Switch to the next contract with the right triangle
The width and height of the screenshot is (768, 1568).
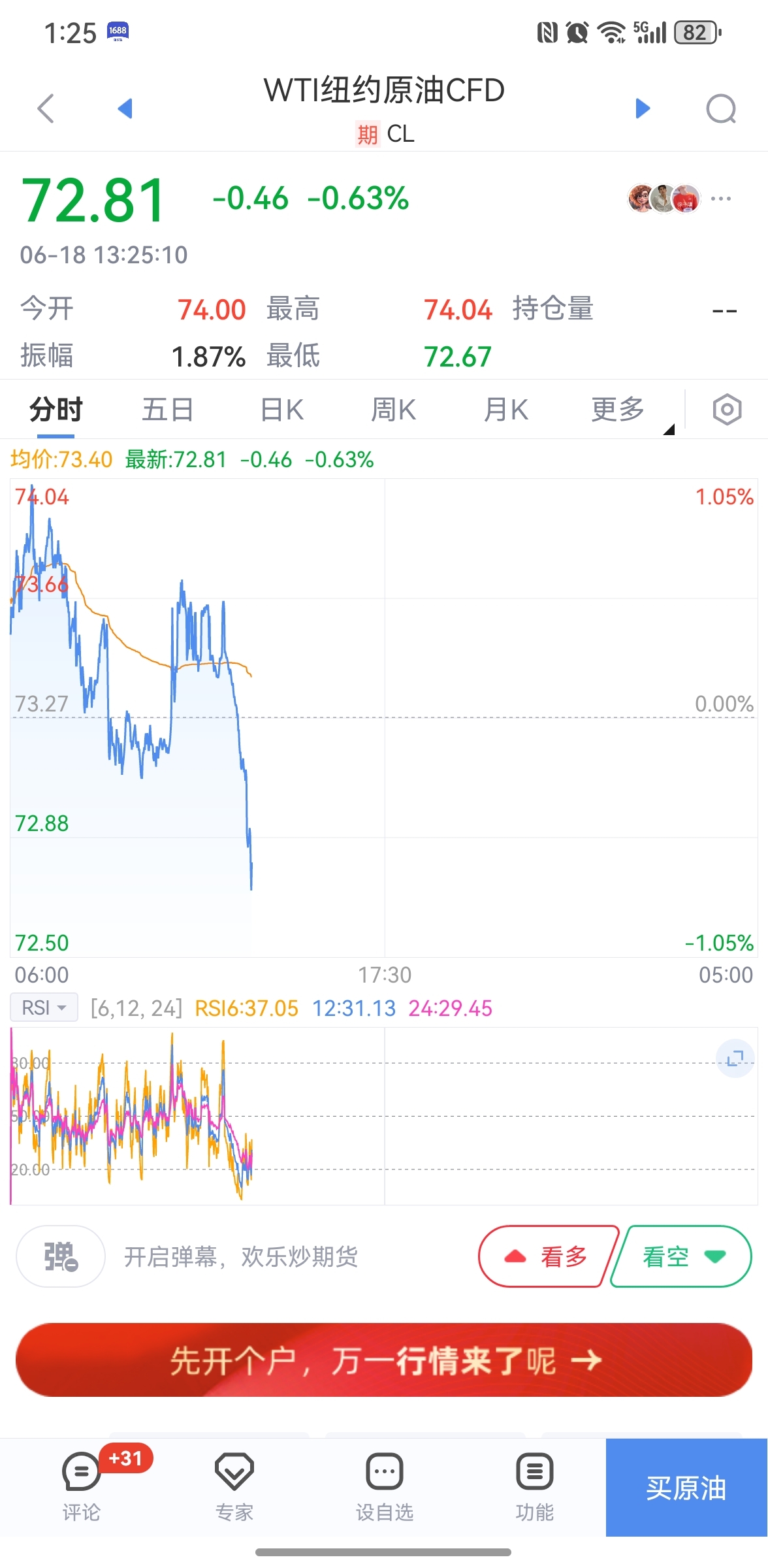point(643,108)
